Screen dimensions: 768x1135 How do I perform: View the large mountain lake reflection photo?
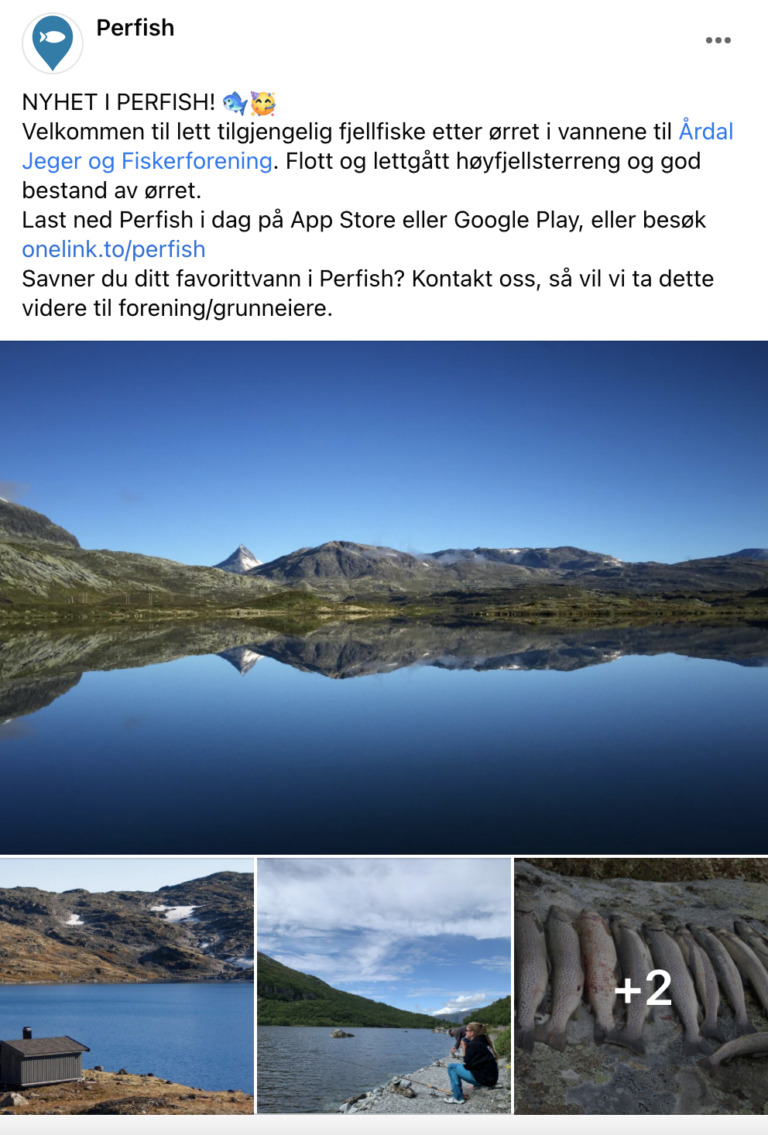384,597
